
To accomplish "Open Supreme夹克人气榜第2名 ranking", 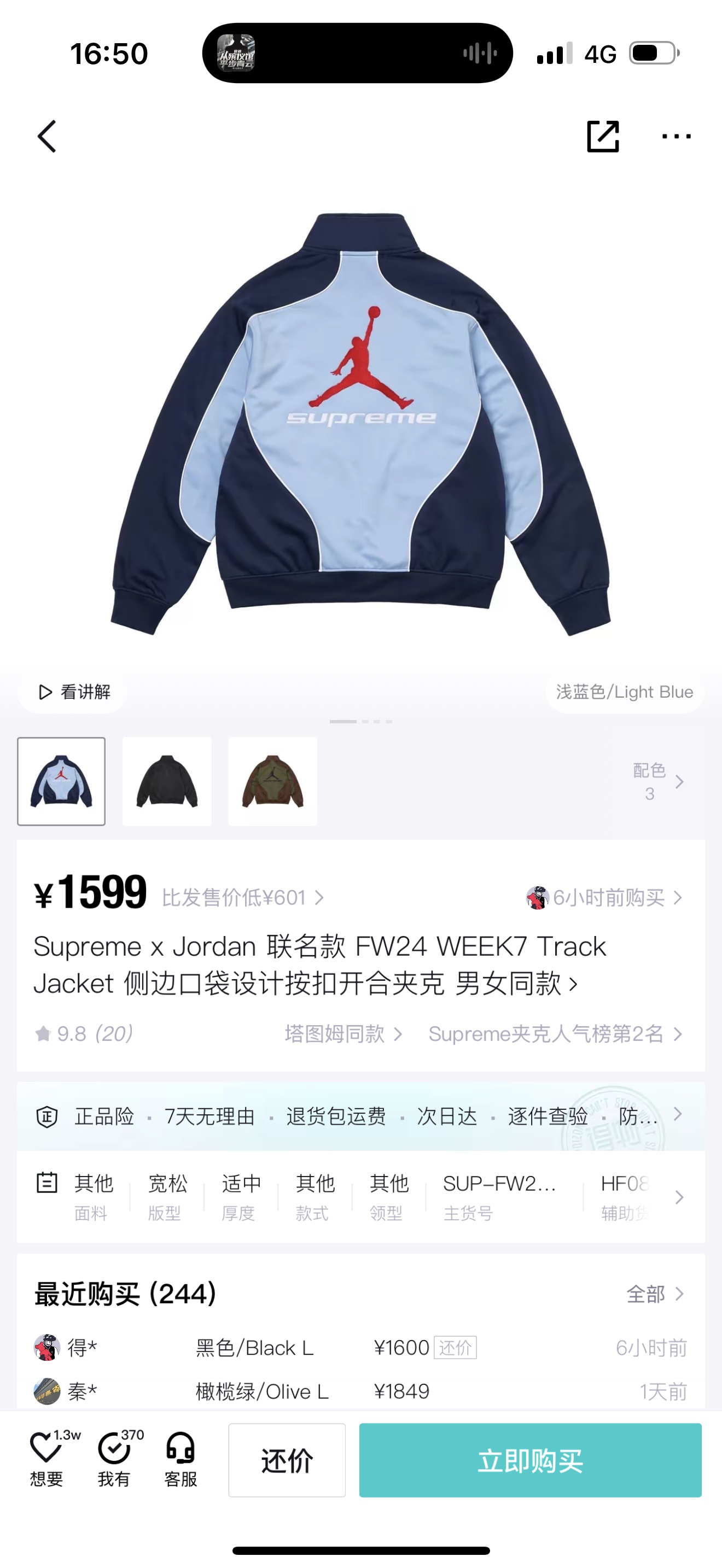I will point(555,1033).
